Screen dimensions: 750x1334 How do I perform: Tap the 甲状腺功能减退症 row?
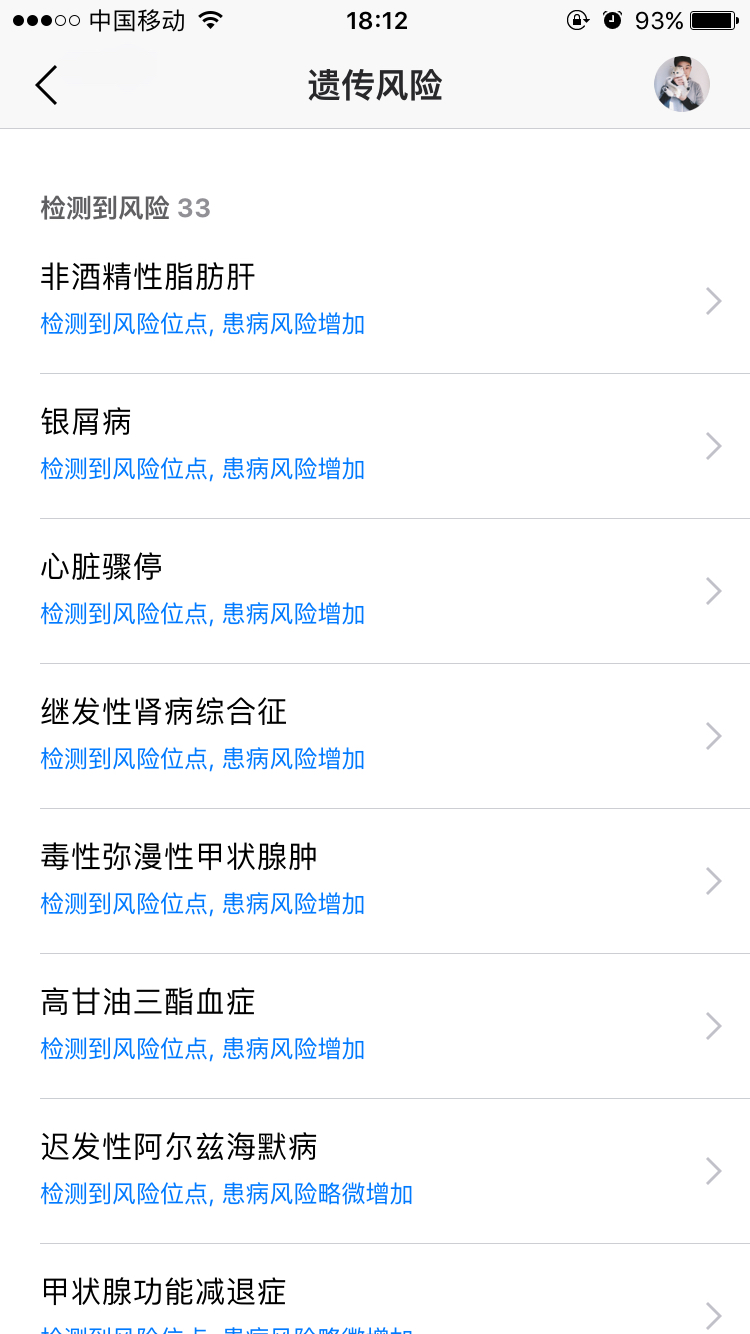[375, 1300]
